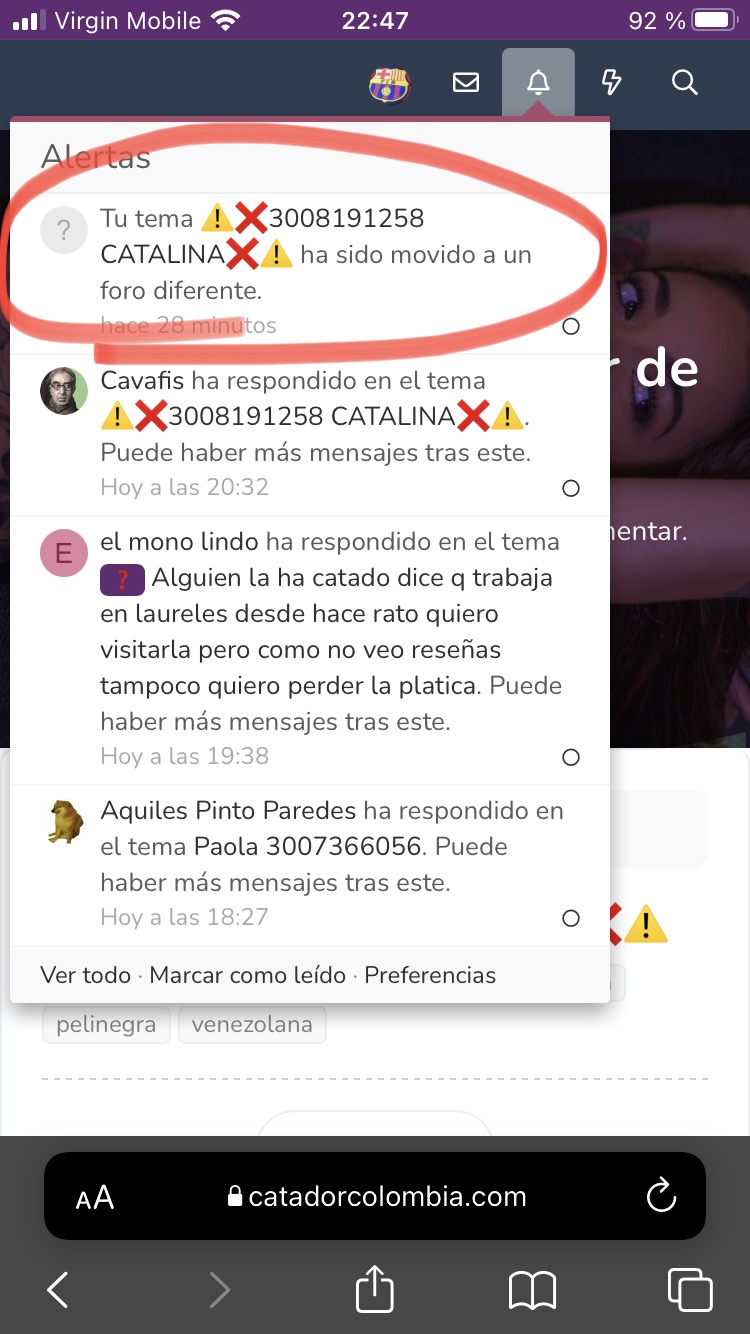Select Marcar como leído
The width and height of the screenshot is (750, 1334).
coord(247,975)
